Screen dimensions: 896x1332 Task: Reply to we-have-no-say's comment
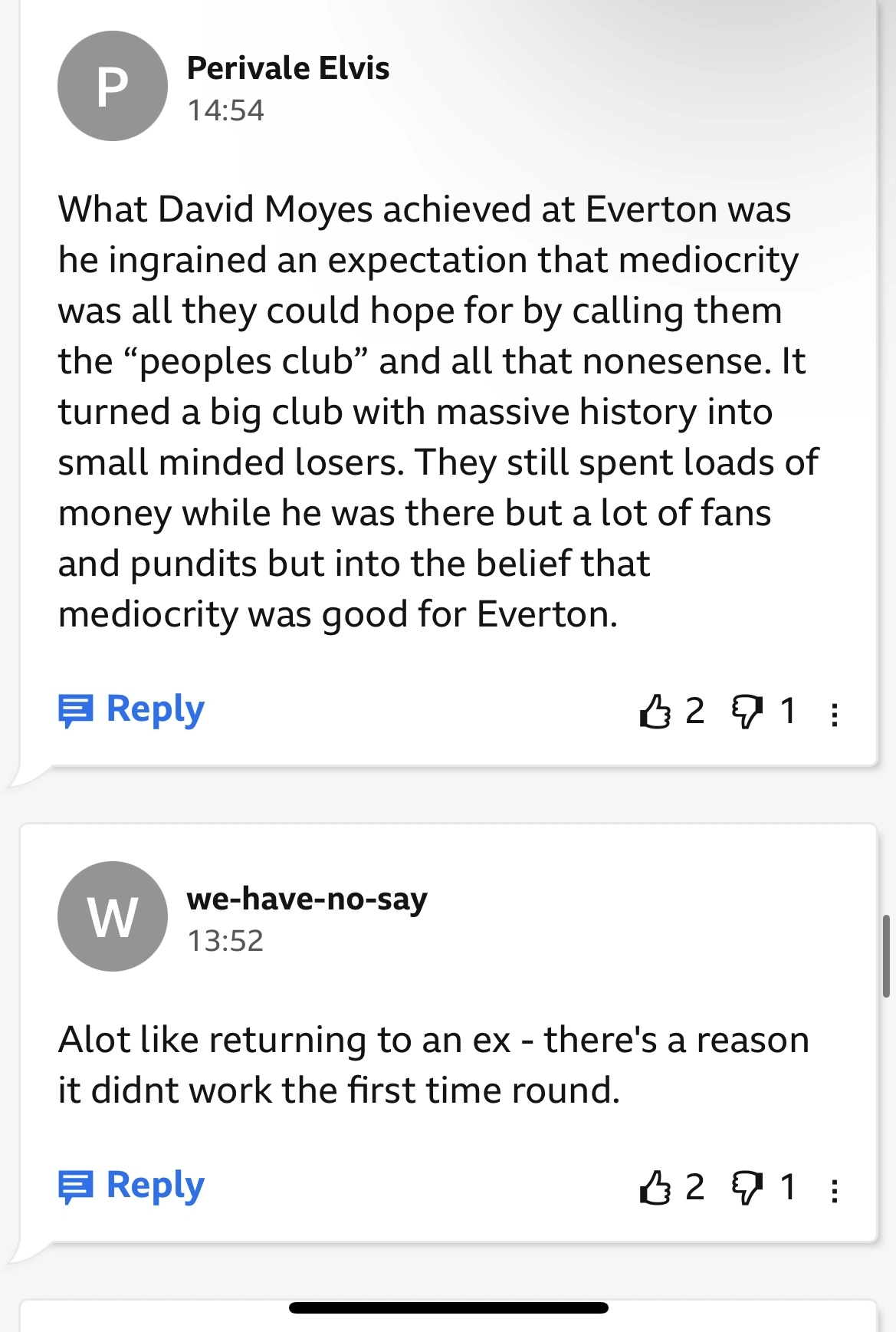pos(132,1186)
